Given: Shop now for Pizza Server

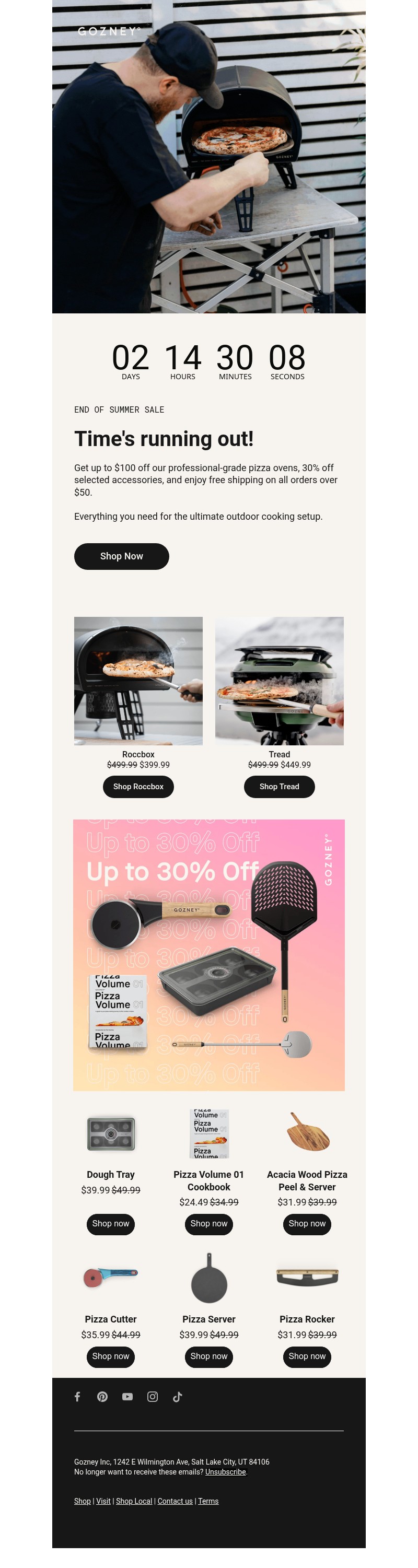Looking at the screenshot, I should (208, 1356).
